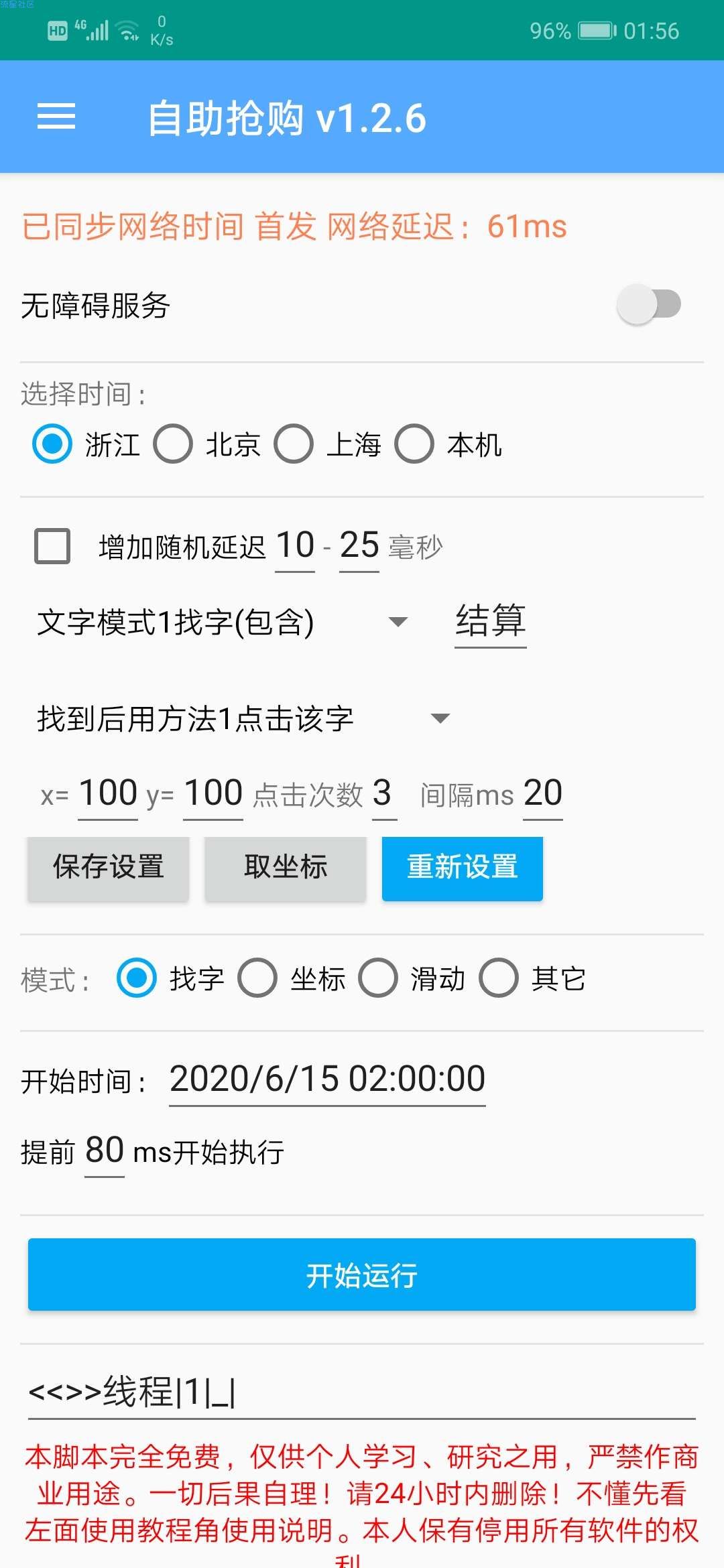The image size is (724, 1568).
Task: Select the 其它 mode
Action: click(499, 978)
